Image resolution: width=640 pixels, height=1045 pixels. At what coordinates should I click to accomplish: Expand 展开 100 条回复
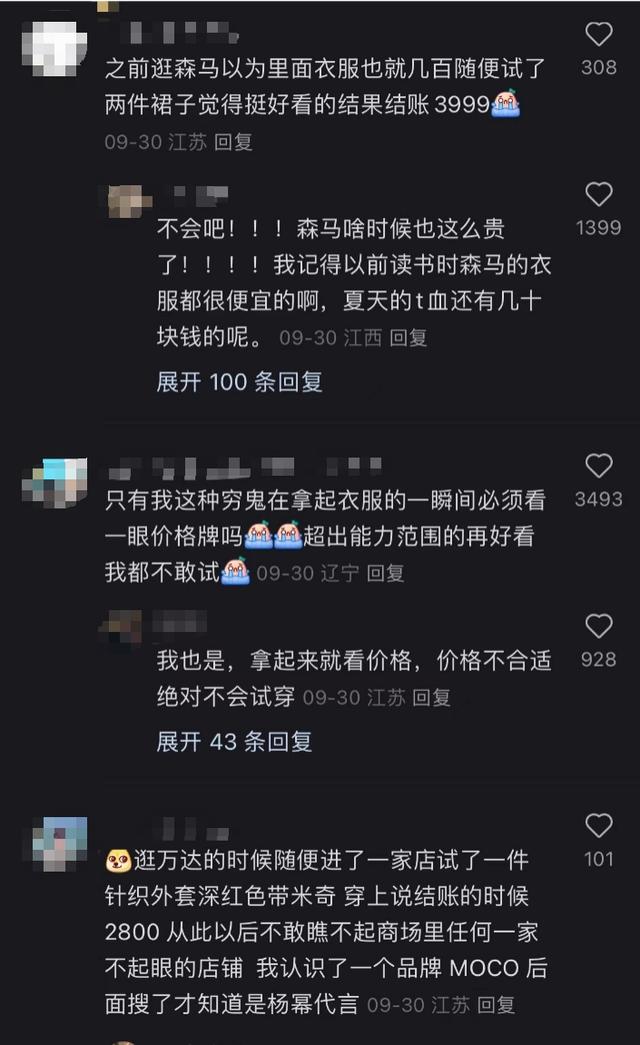click(240, 381)
